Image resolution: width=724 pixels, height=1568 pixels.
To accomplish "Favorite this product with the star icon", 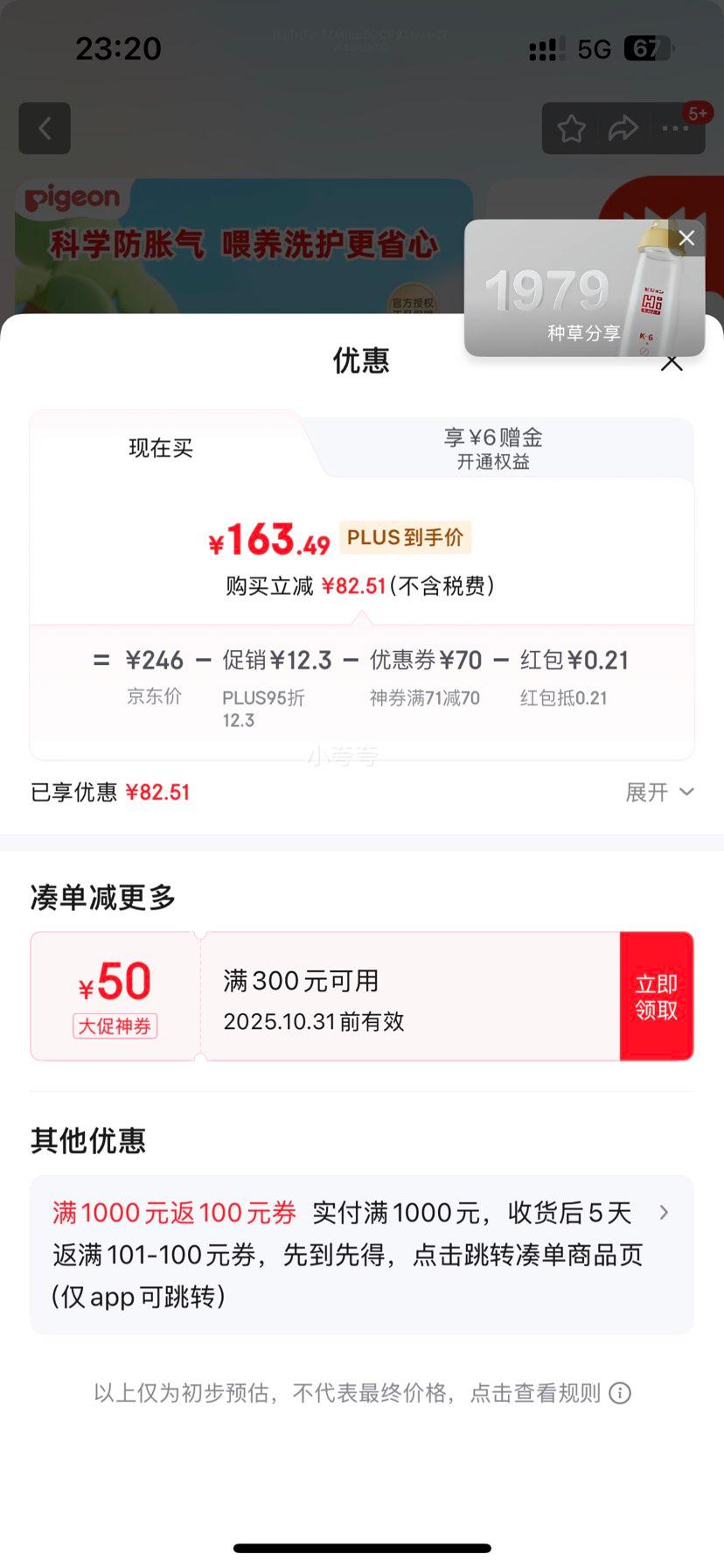I will [x=572, y=129].
